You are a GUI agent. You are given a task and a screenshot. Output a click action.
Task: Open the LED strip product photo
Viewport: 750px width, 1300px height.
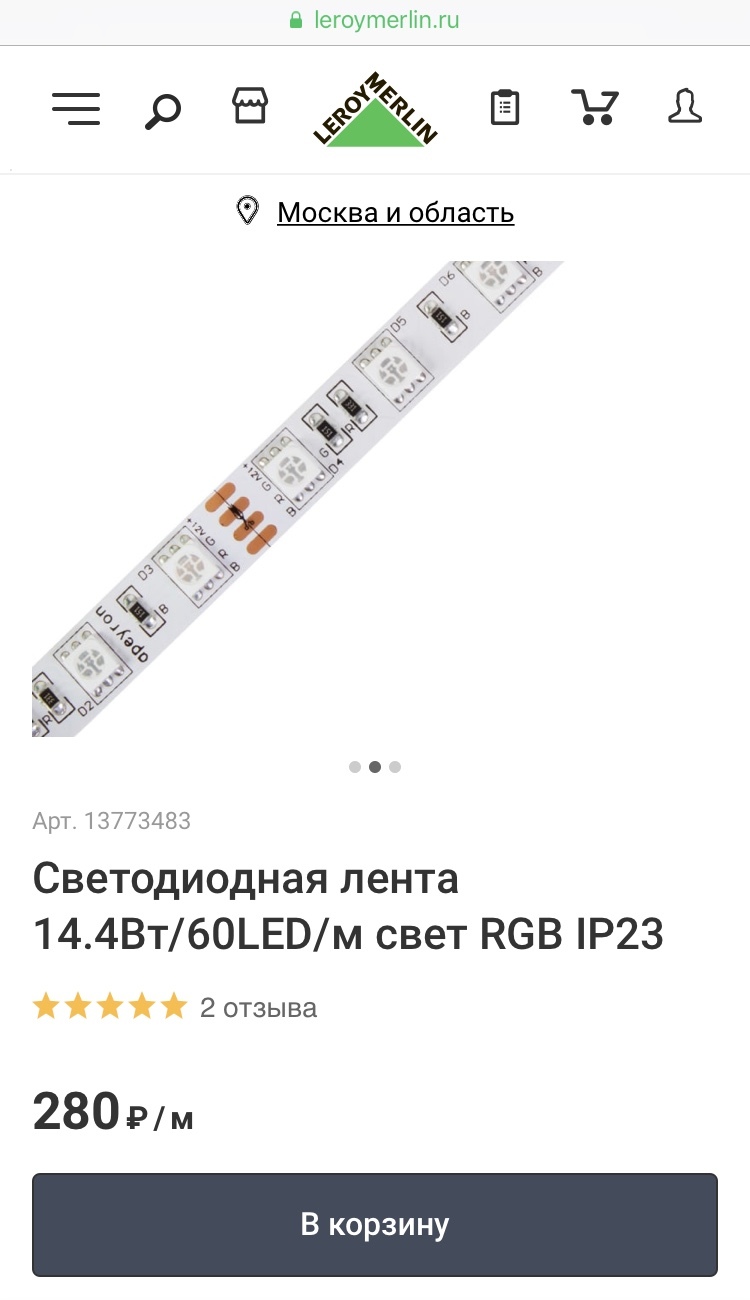300,498
